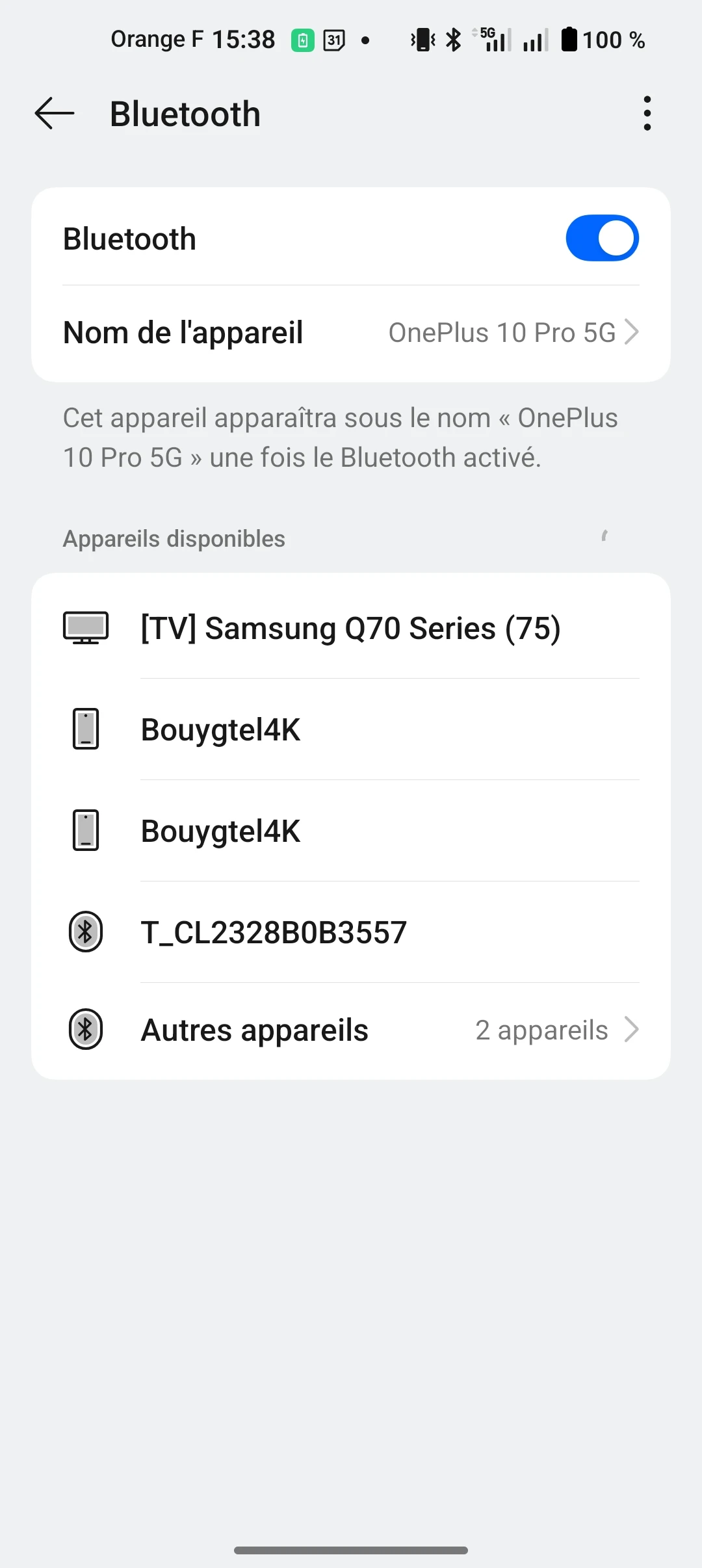Connect to device T_CL2328B0B3557

(x=351, y=932)
